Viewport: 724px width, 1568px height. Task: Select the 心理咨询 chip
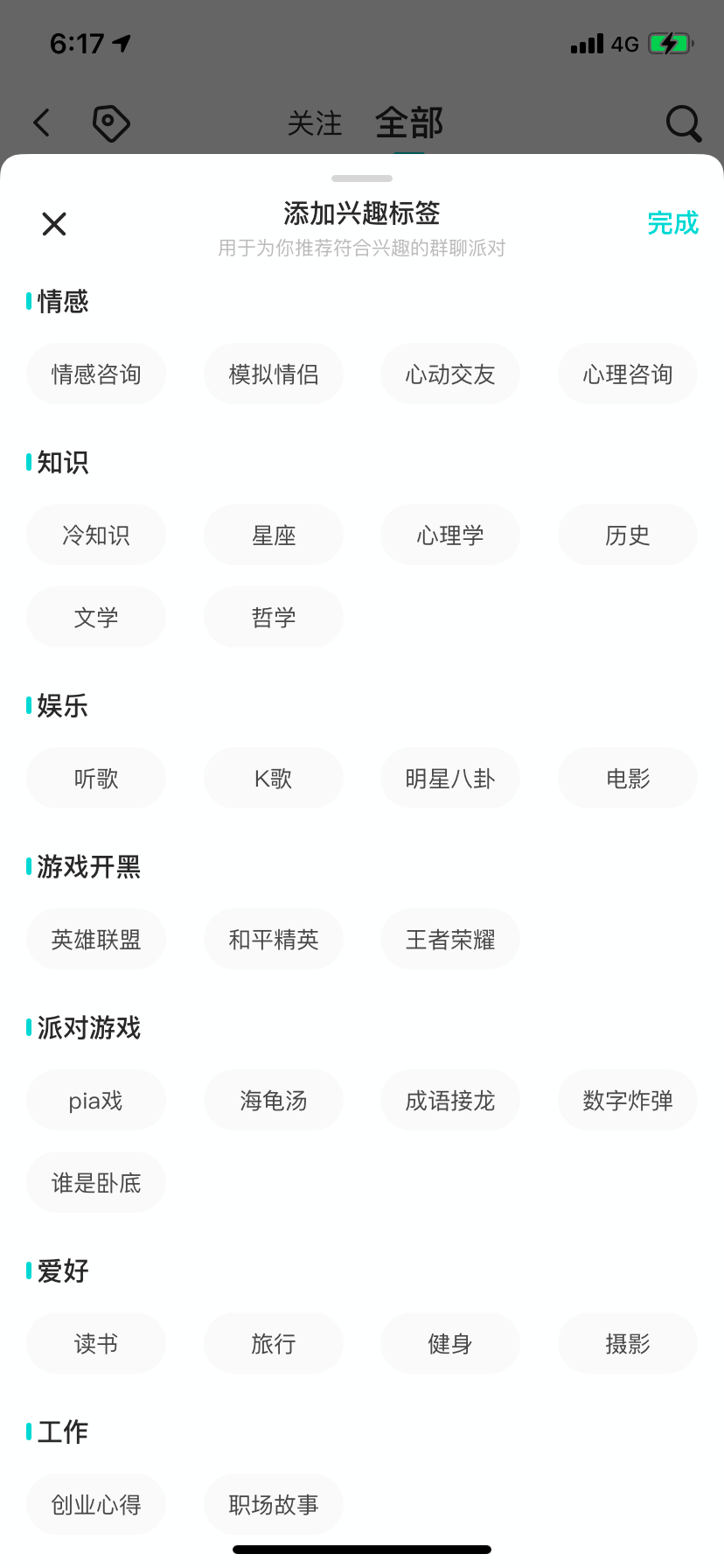[628, 374]
